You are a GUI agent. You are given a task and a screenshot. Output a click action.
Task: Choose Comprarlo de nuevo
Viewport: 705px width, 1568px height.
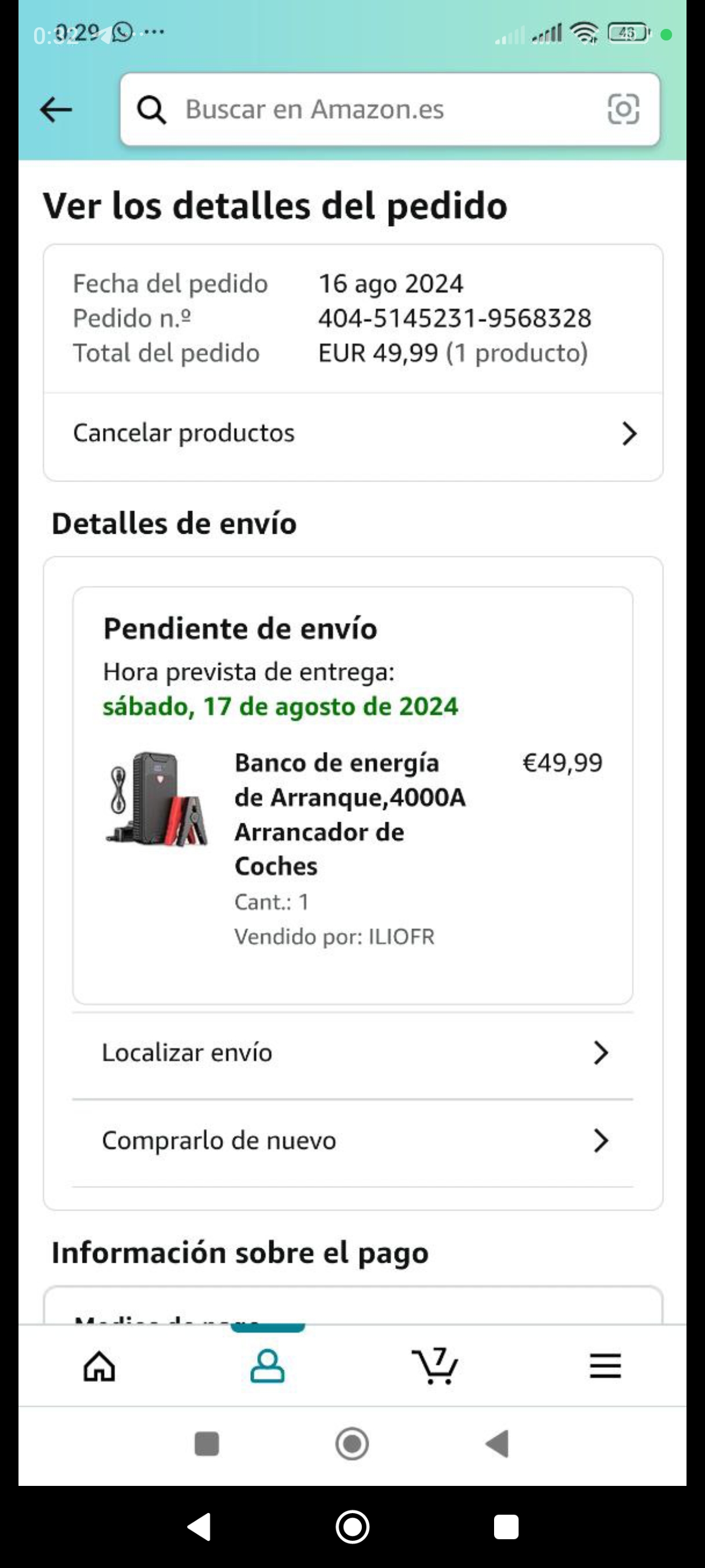(353, 1141)
